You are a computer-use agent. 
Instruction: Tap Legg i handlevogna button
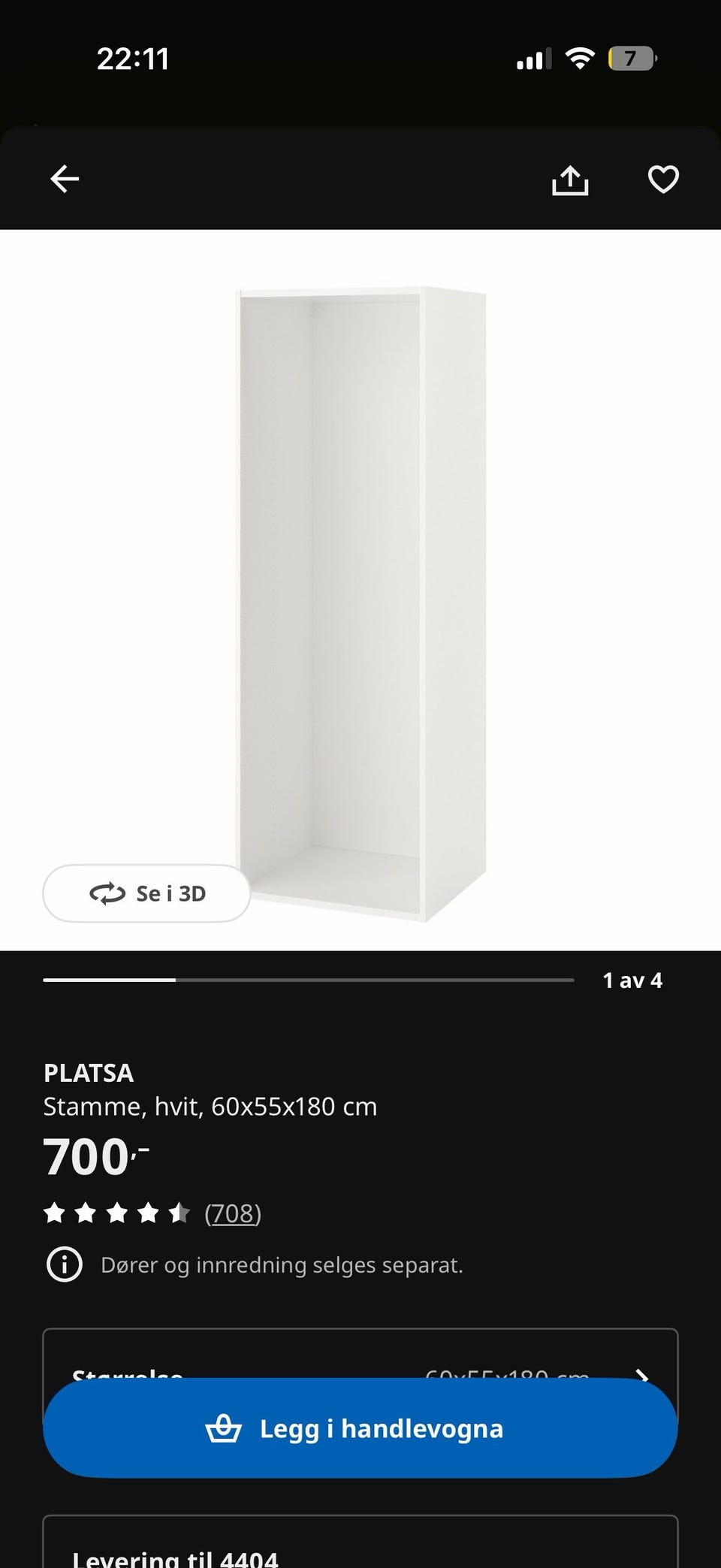pos(360,1428)
